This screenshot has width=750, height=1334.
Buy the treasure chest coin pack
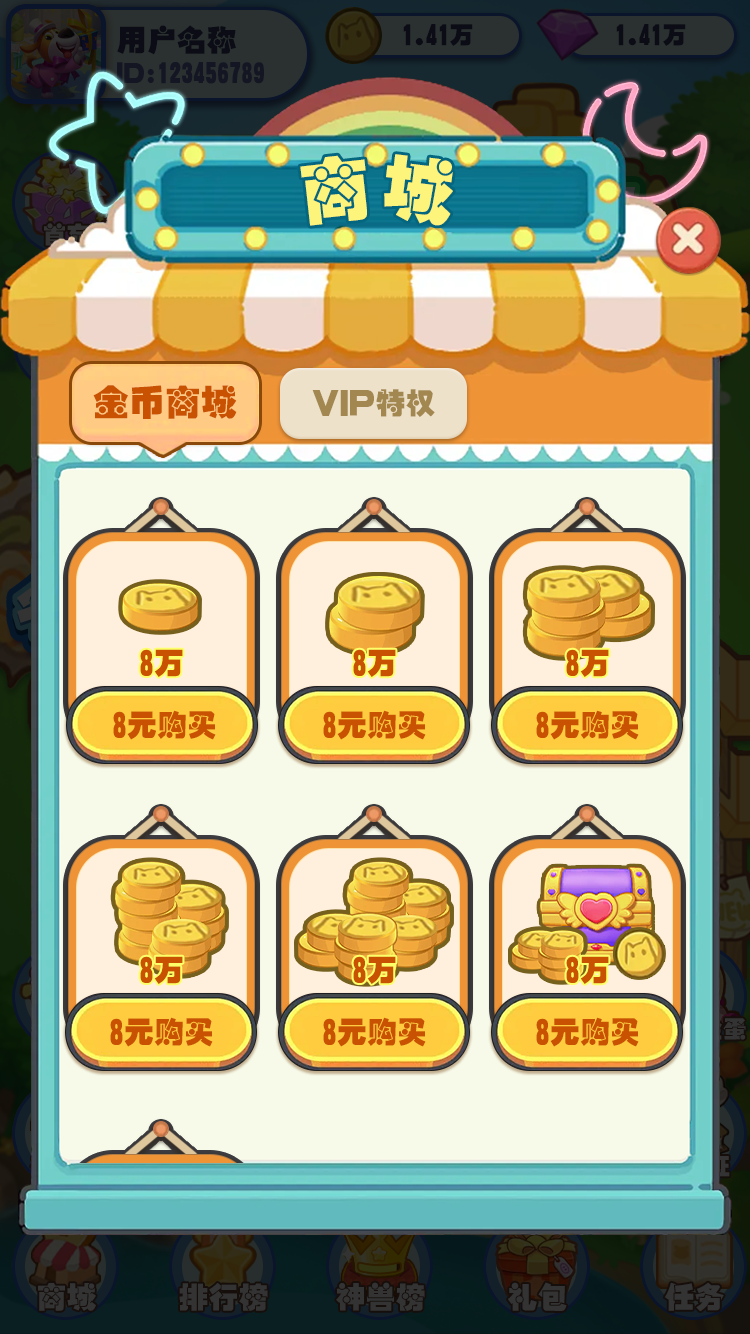tap(587, 1031)
